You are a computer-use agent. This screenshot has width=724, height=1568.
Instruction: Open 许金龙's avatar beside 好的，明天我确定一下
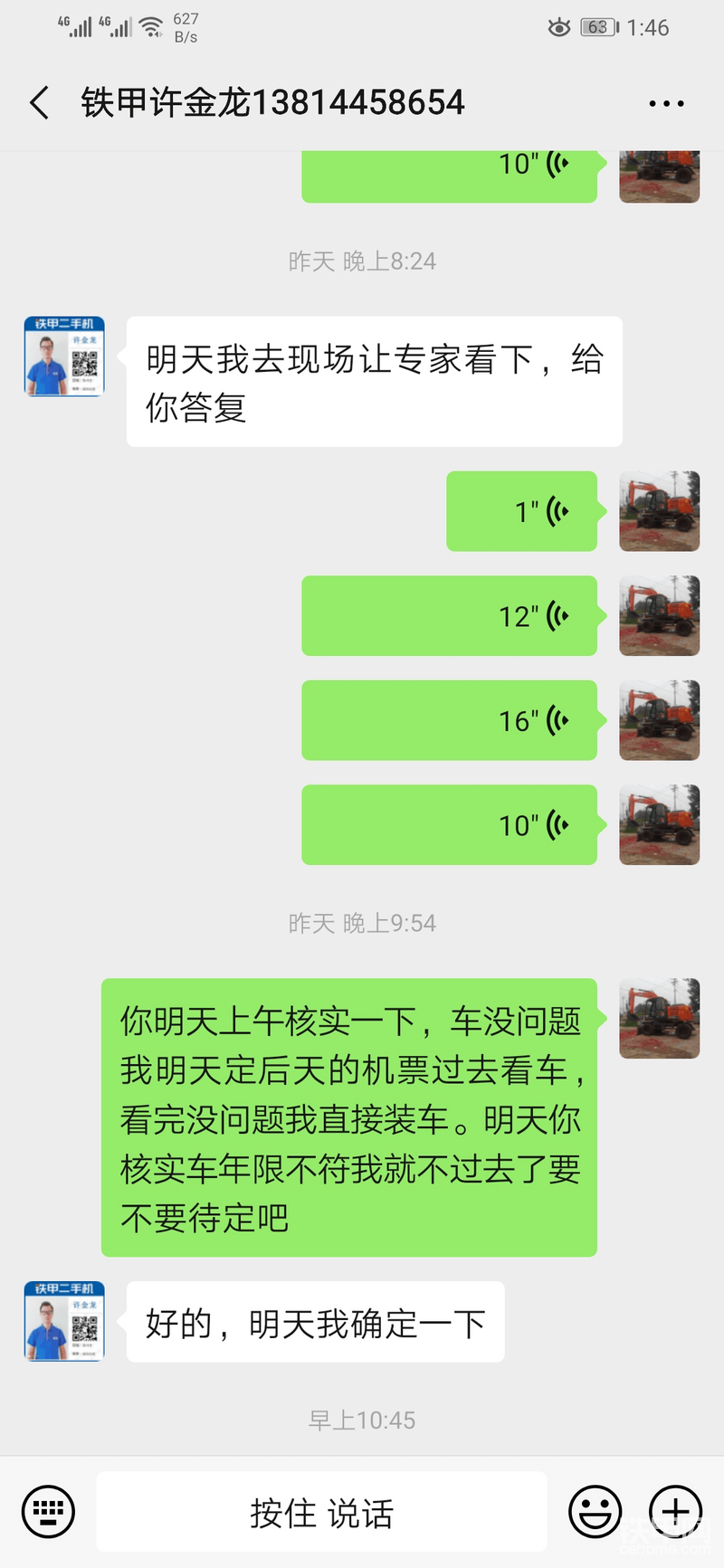click(64, 1321)
